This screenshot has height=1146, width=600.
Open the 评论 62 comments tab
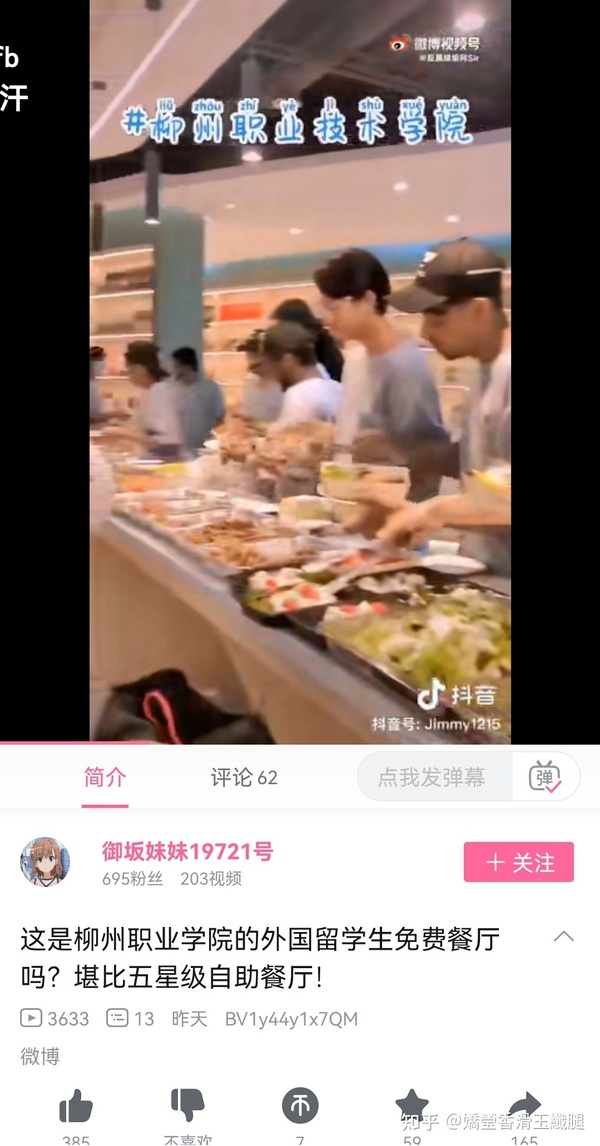coord(244,777)
